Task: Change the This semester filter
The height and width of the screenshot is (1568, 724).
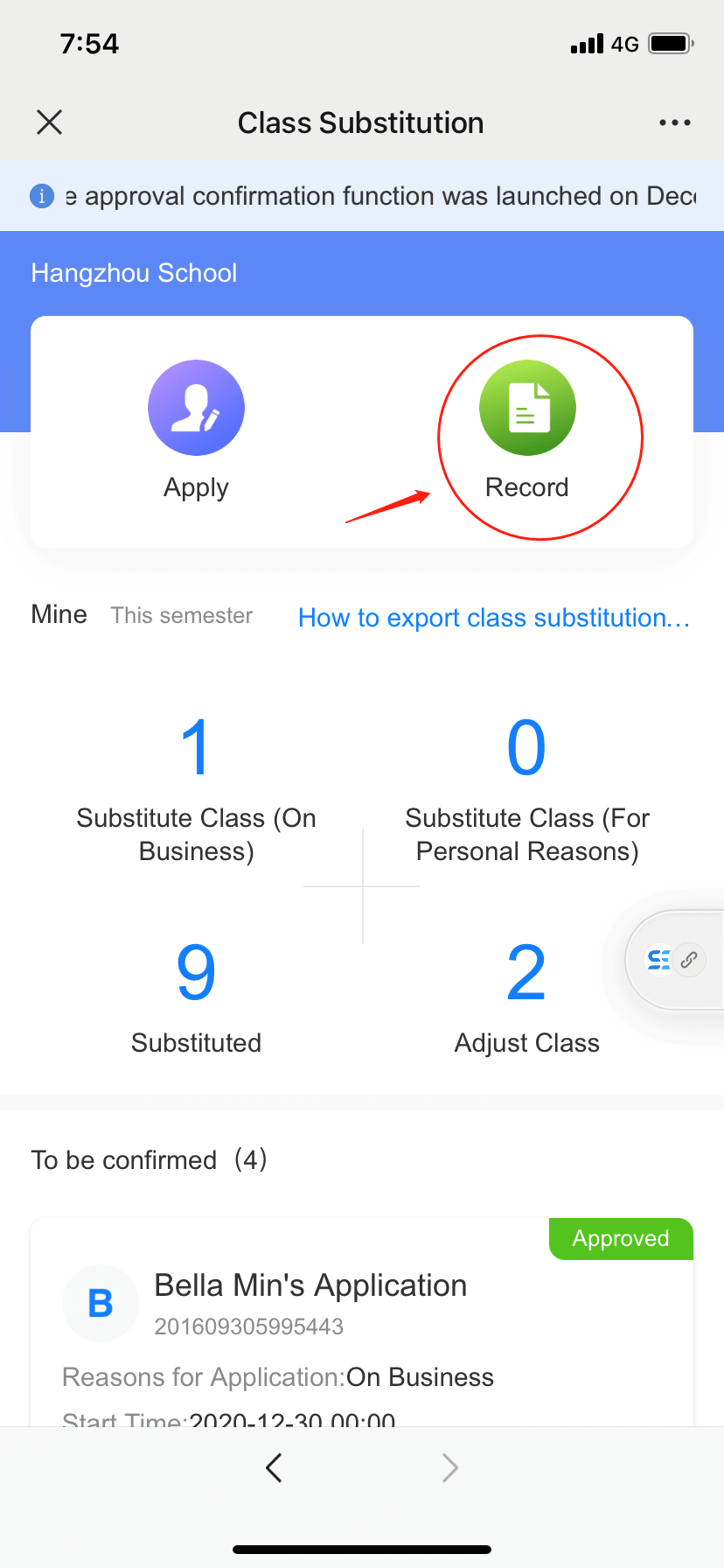Action: coord(182,616)
